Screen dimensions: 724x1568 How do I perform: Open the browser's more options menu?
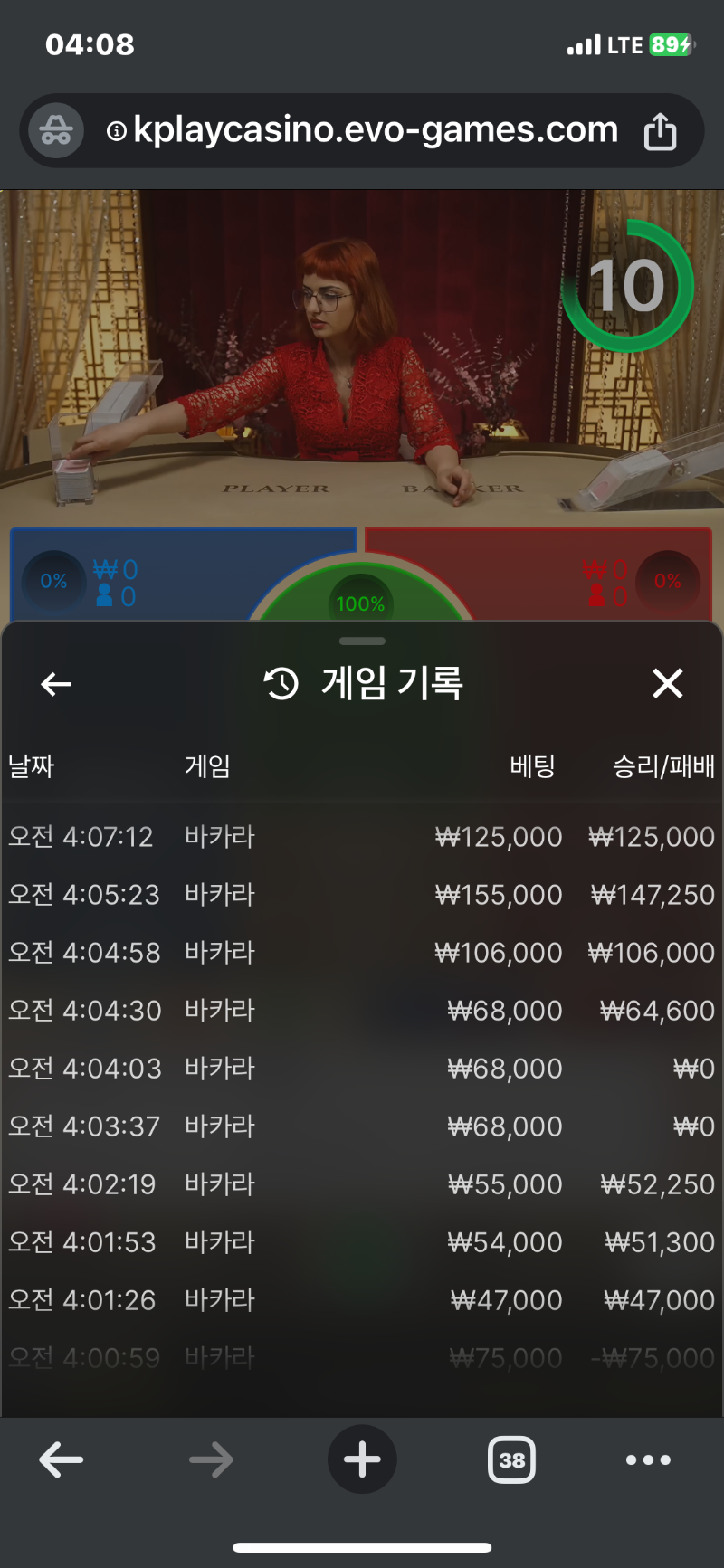pyautogui.click(x=648, y=1459)
